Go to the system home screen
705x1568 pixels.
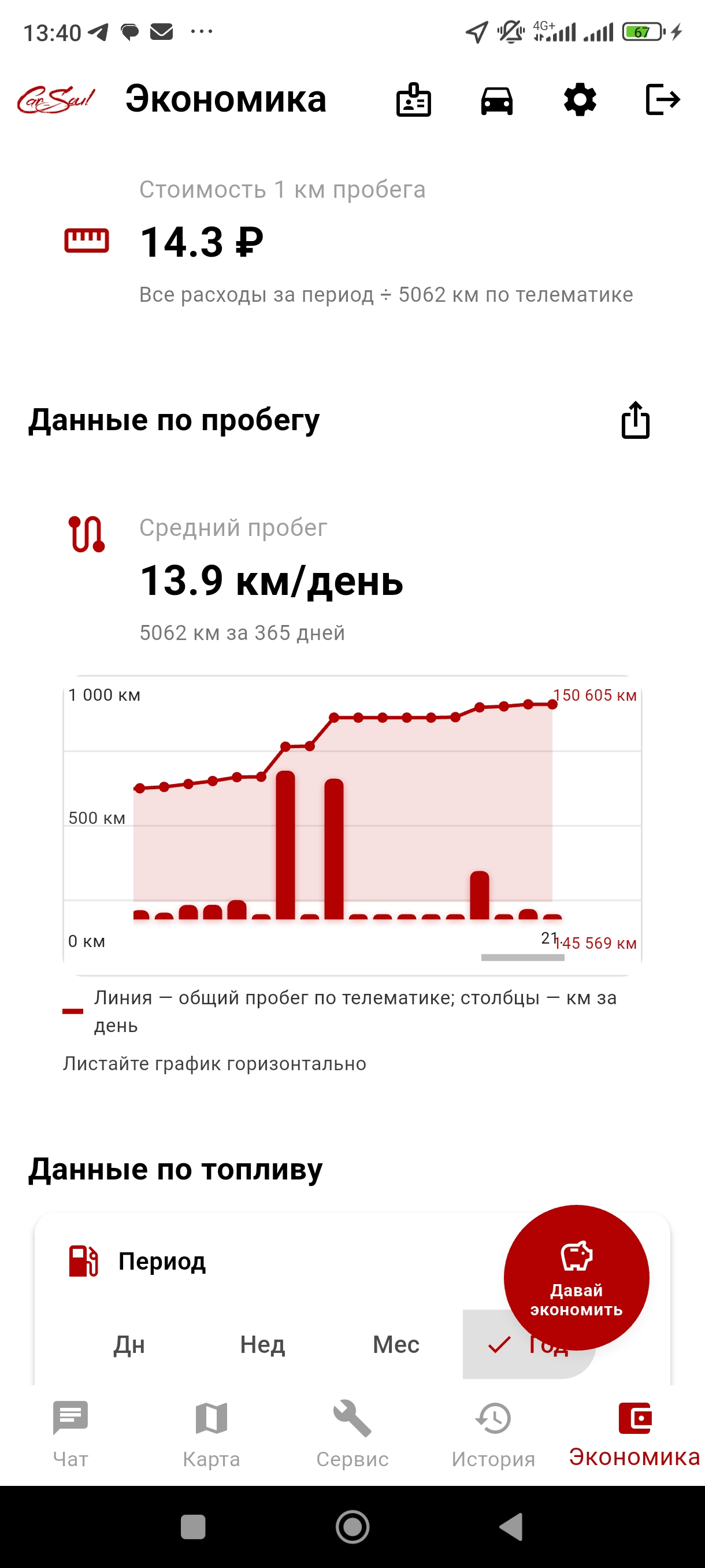[353, 1526]
